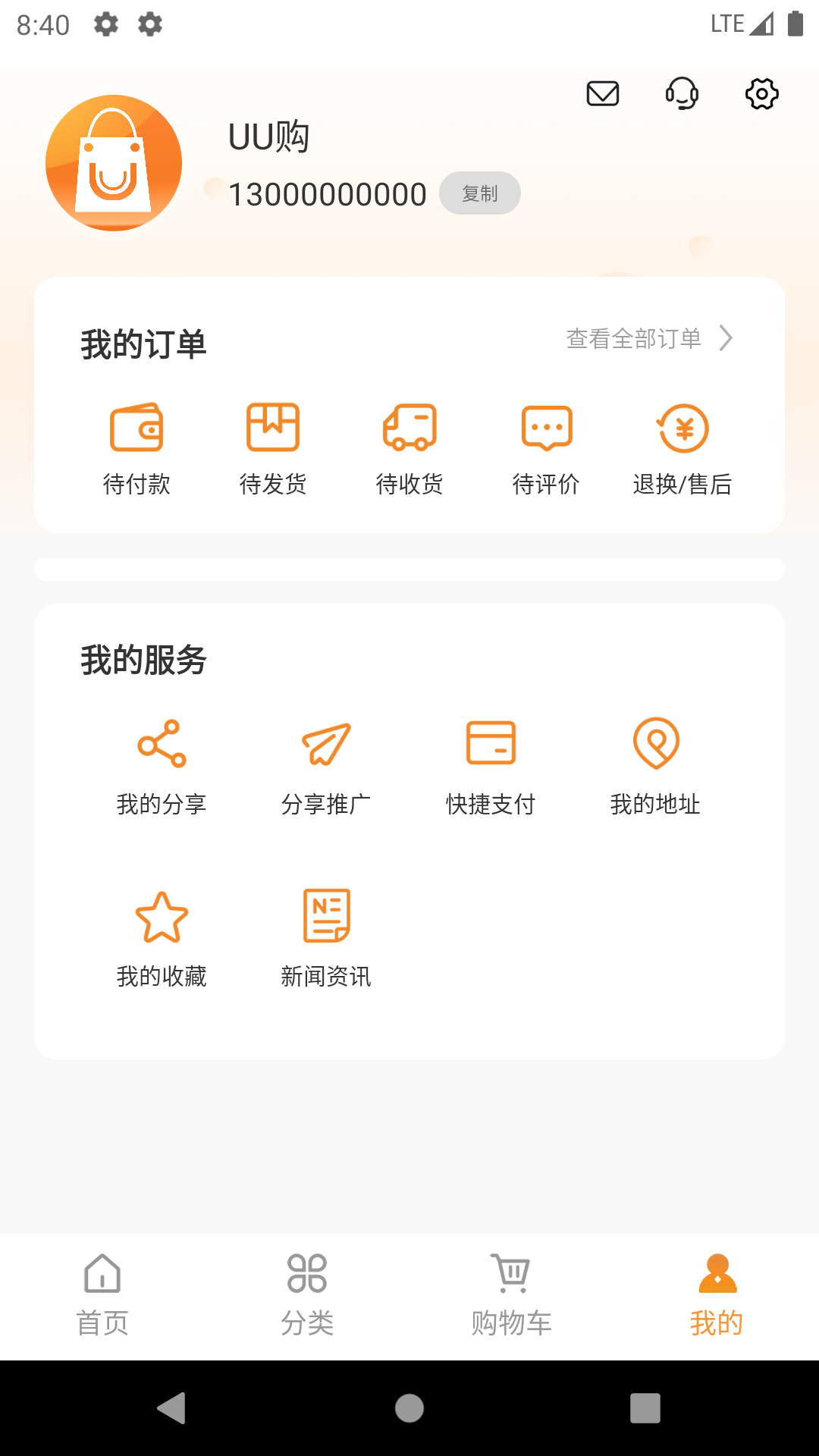Viewport: 819px width, 1456px height.
Task: Open customer service headset icon
Action: (682, 94)
